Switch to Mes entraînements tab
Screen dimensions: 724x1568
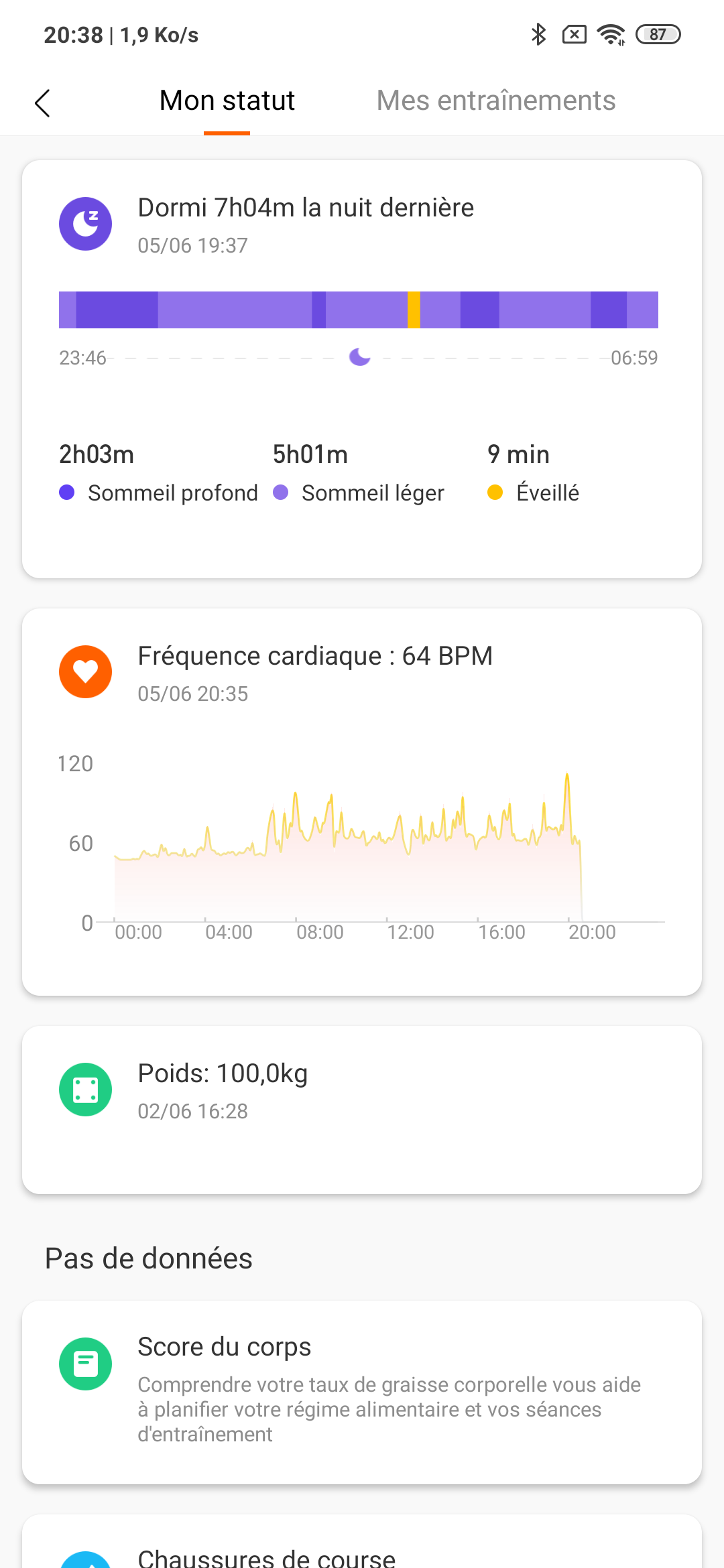pyautogui.click(x=495, y=101)
